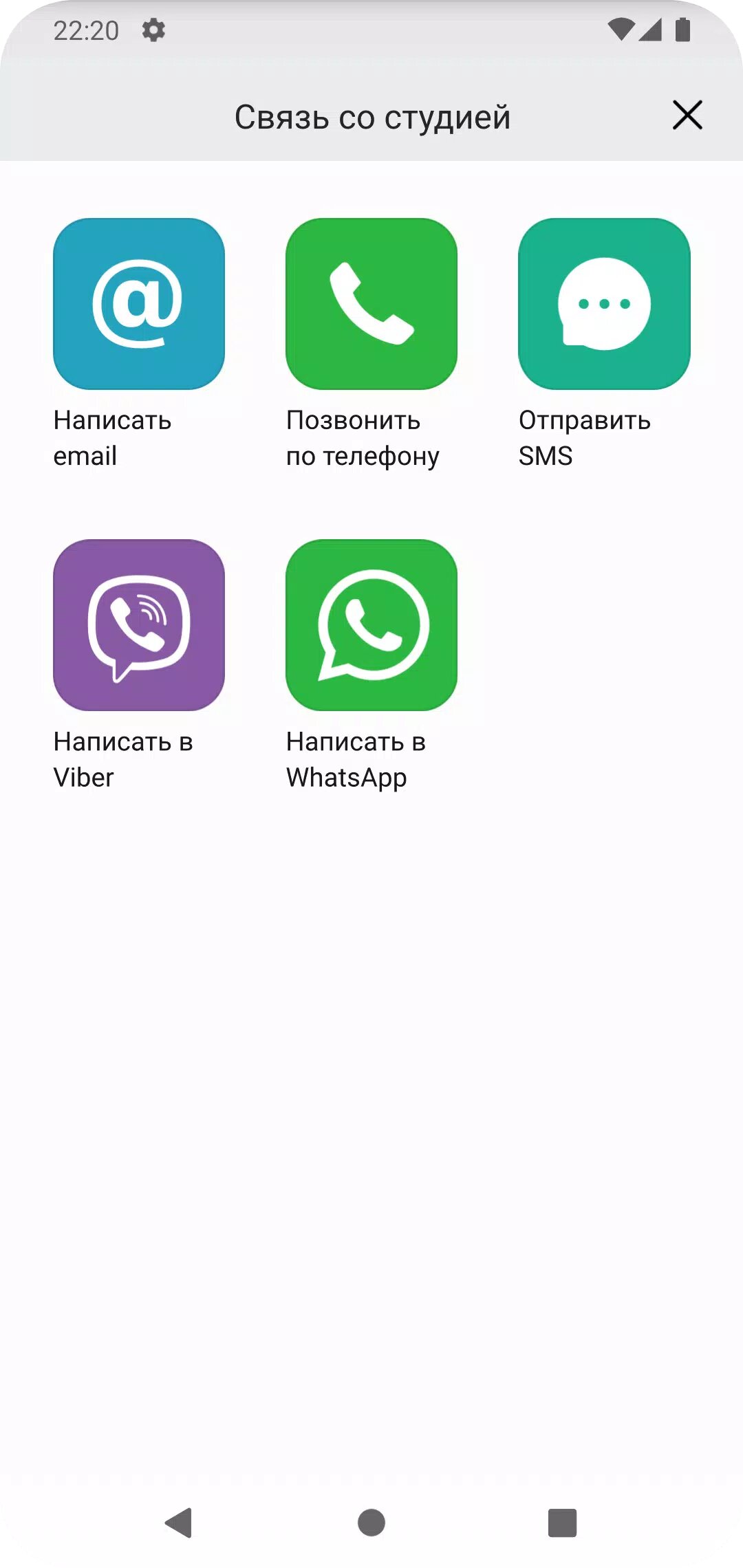Tap 'Отправить SMS' option
The width and height of the screenshot is (743, 1568).
click(604, 304)
